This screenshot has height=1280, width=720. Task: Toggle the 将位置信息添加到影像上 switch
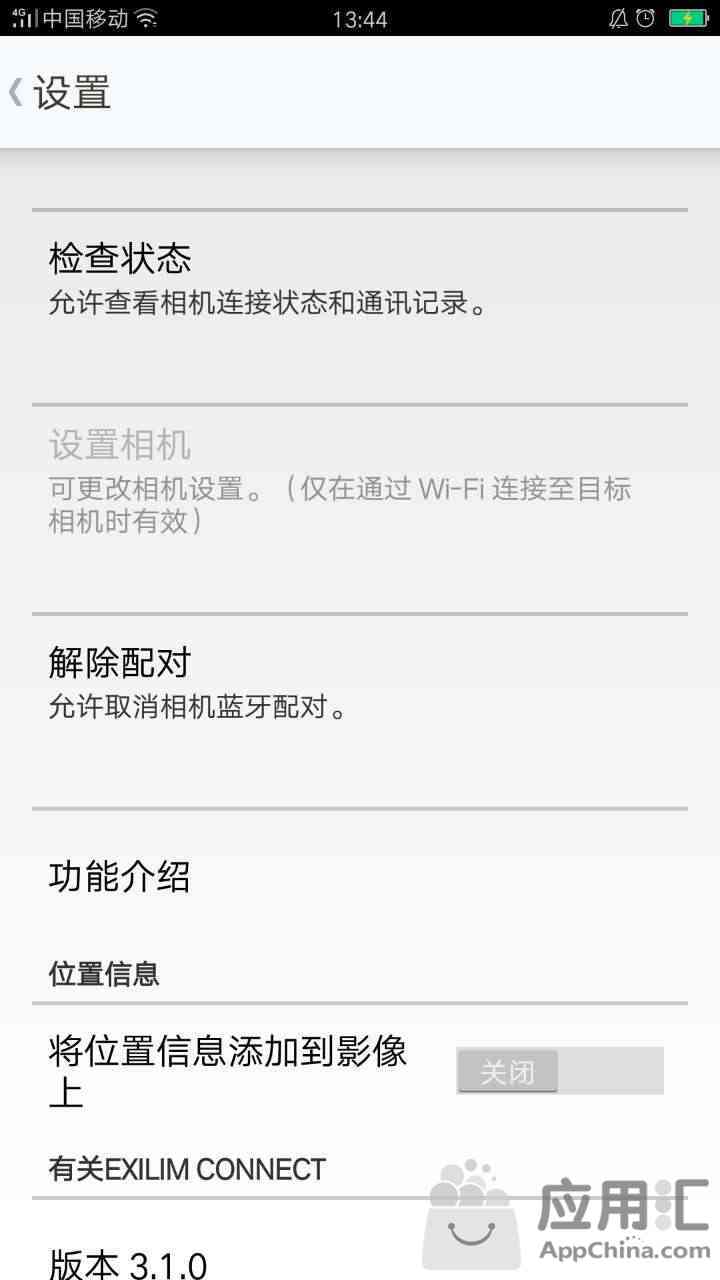click(559, 1071)
